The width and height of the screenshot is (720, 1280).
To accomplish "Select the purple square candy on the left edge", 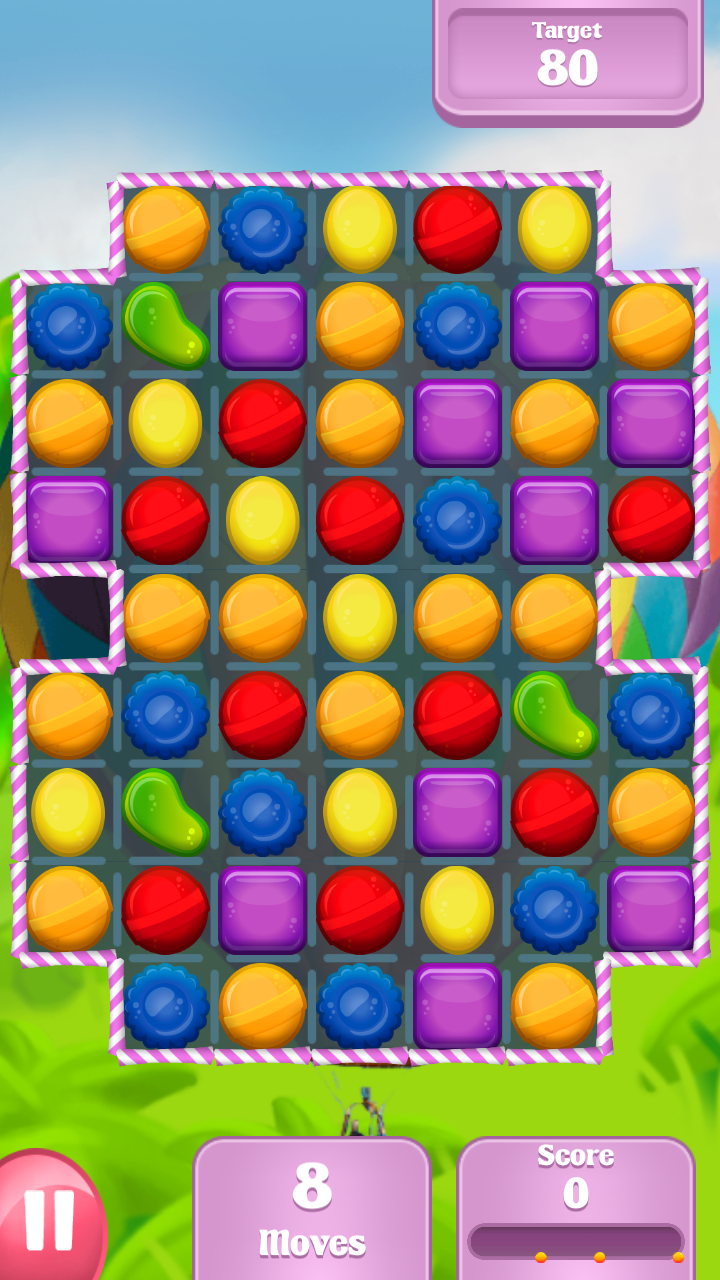I will pyautogui.click(x=68, y=520).
